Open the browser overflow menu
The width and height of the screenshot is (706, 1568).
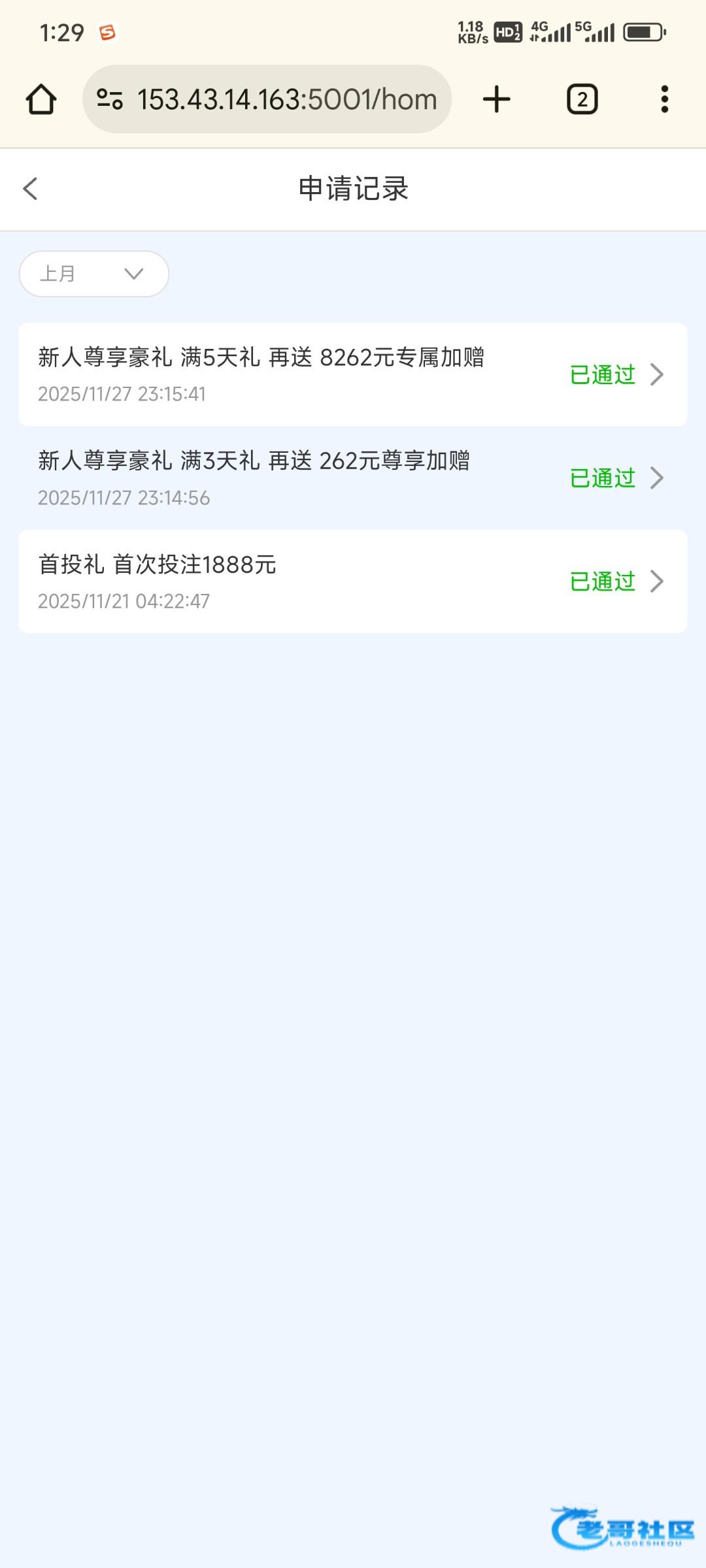[x=664, y=99]
